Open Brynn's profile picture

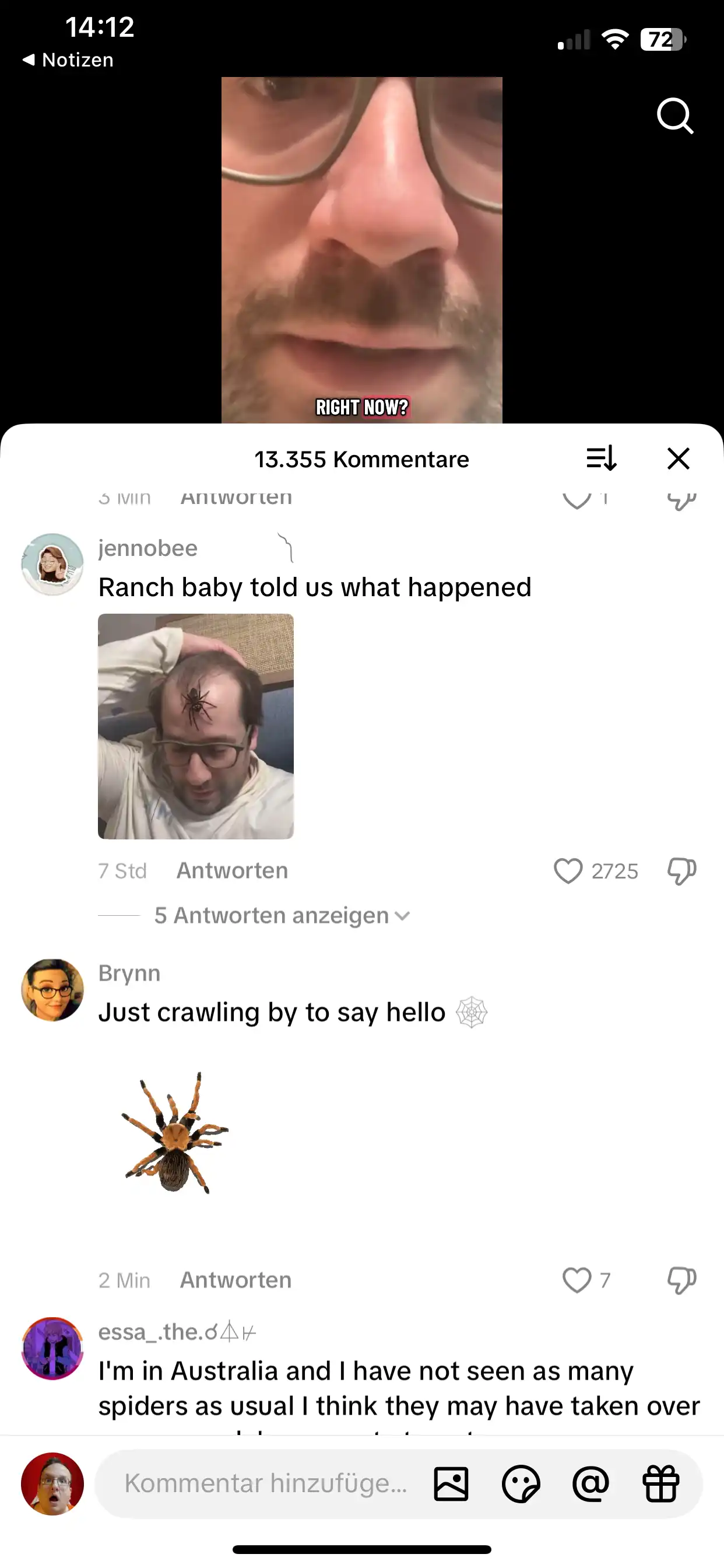(52, 990)
